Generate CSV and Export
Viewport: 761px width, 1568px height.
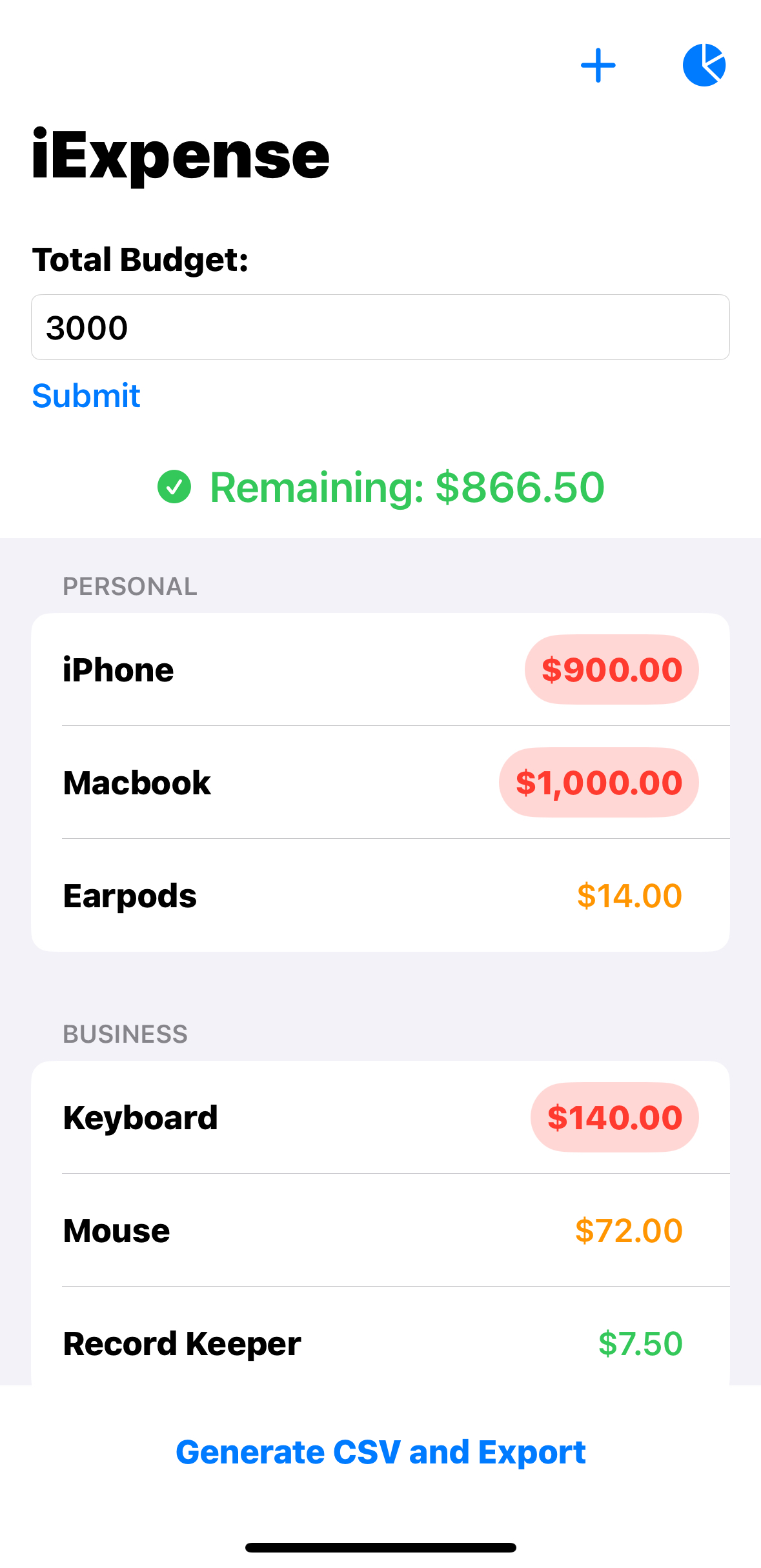tap(380, 1452)
